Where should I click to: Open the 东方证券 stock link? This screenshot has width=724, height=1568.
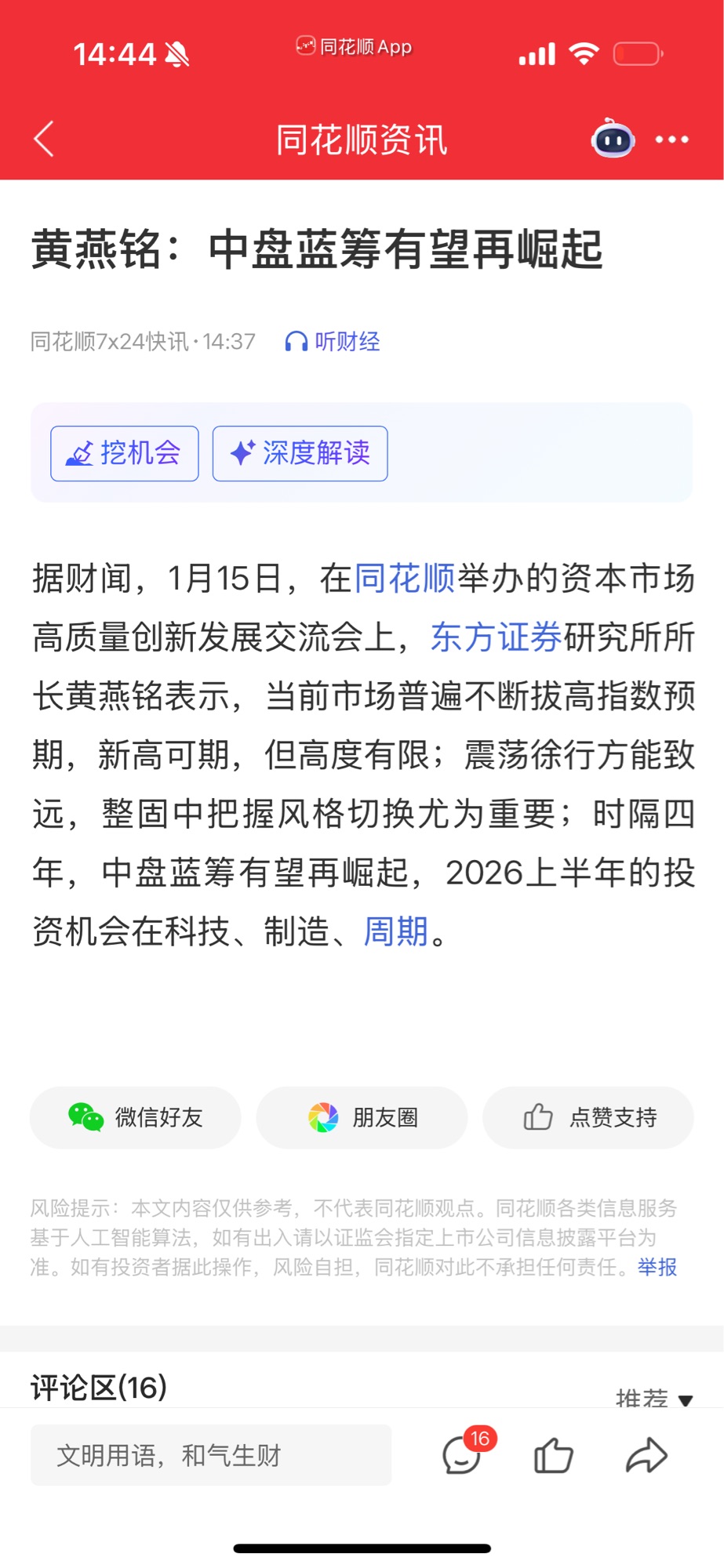tap(496, 637)
